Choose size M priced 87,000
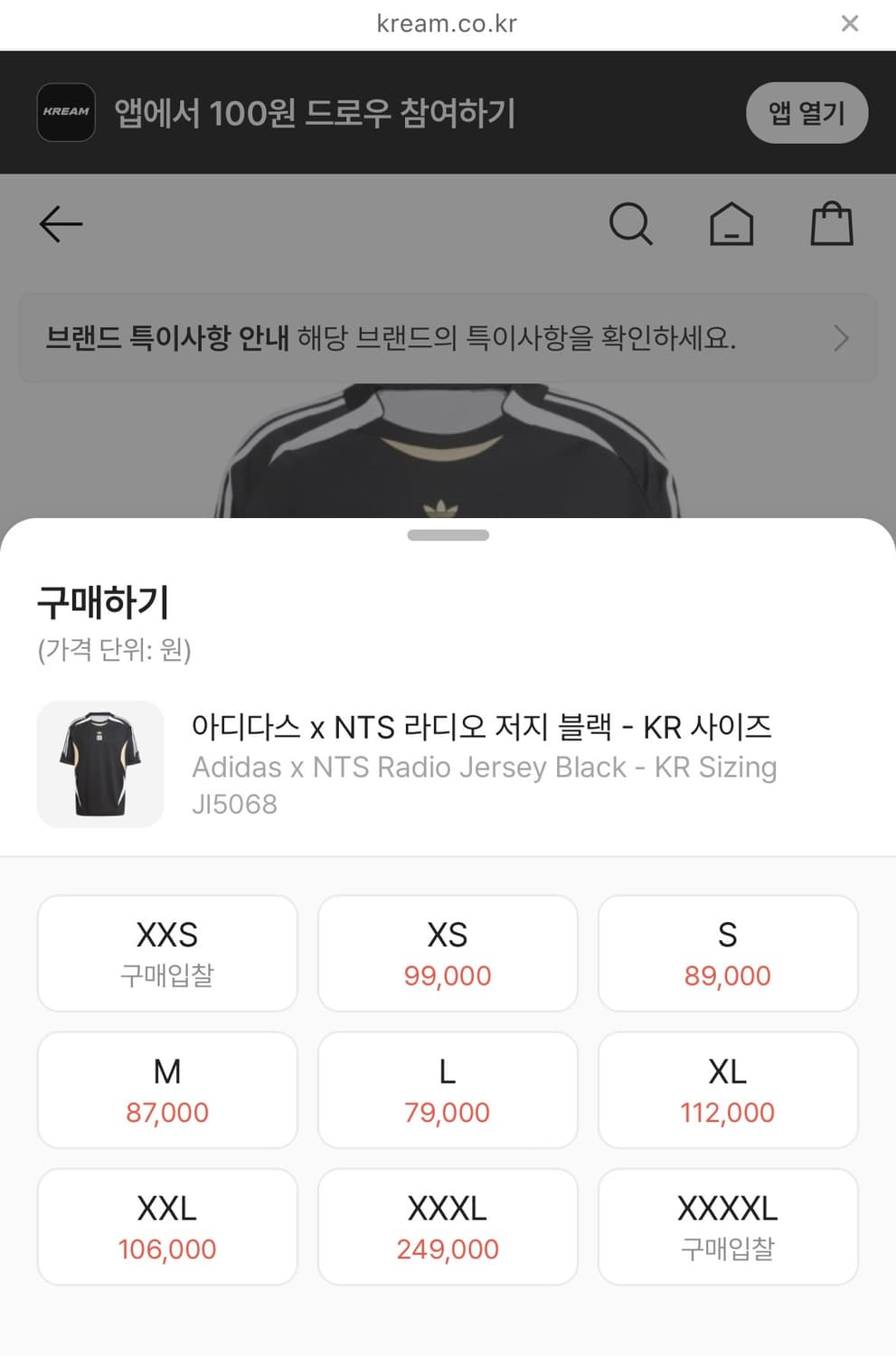Screen dimensions: 896x1356 166,1089
